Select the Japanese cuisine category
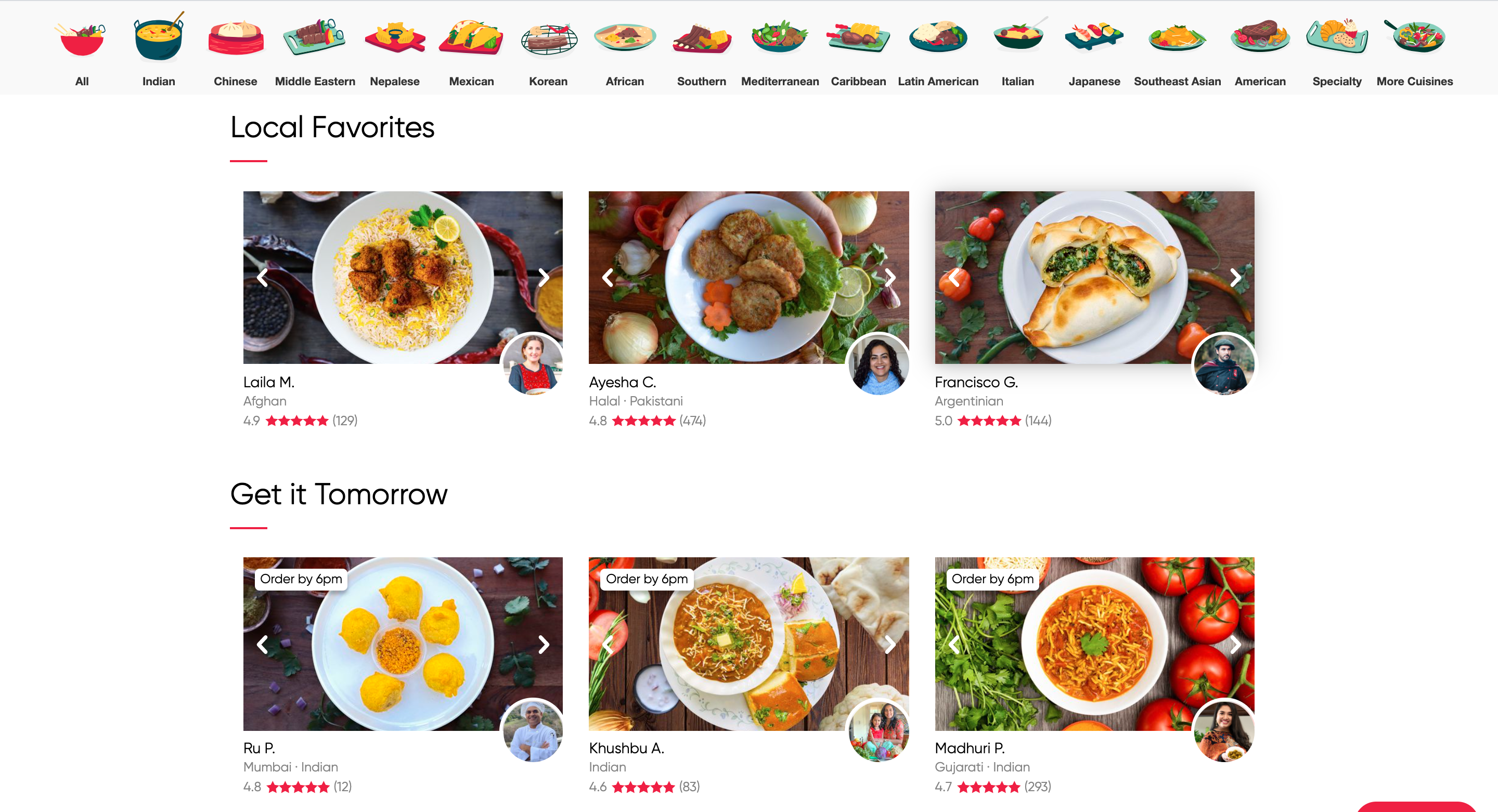This screenshot has width=1498, height=812. [1094, 49]
